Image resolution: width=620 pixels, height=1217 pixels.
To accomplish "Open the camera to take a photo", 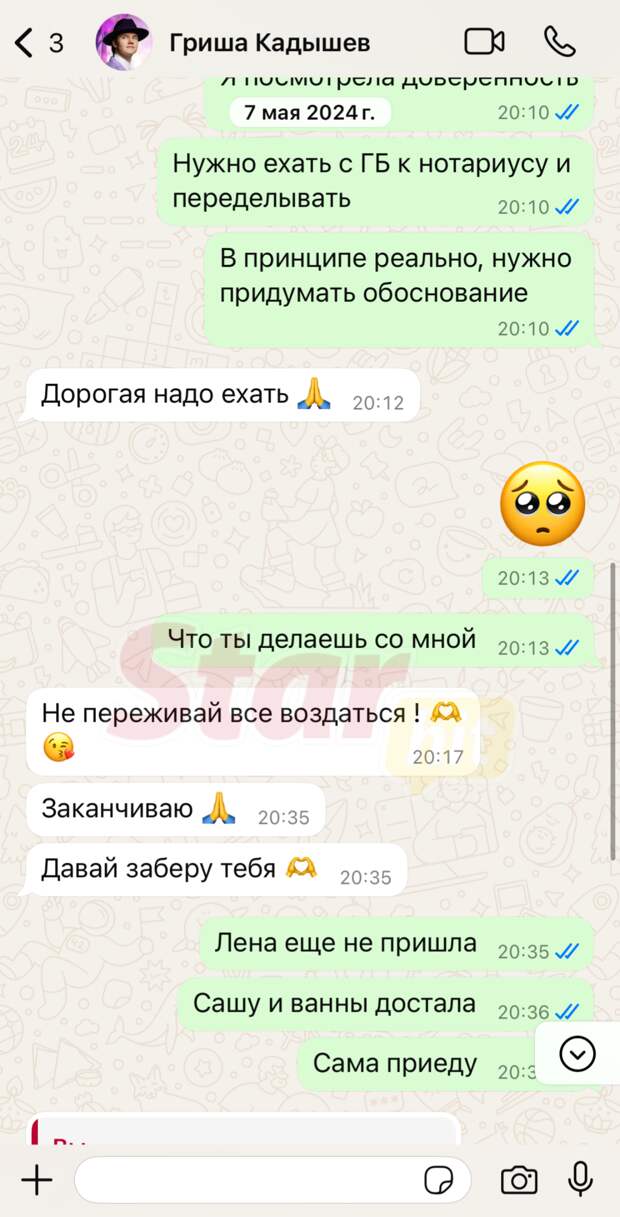I will (x=518, y=1180).
